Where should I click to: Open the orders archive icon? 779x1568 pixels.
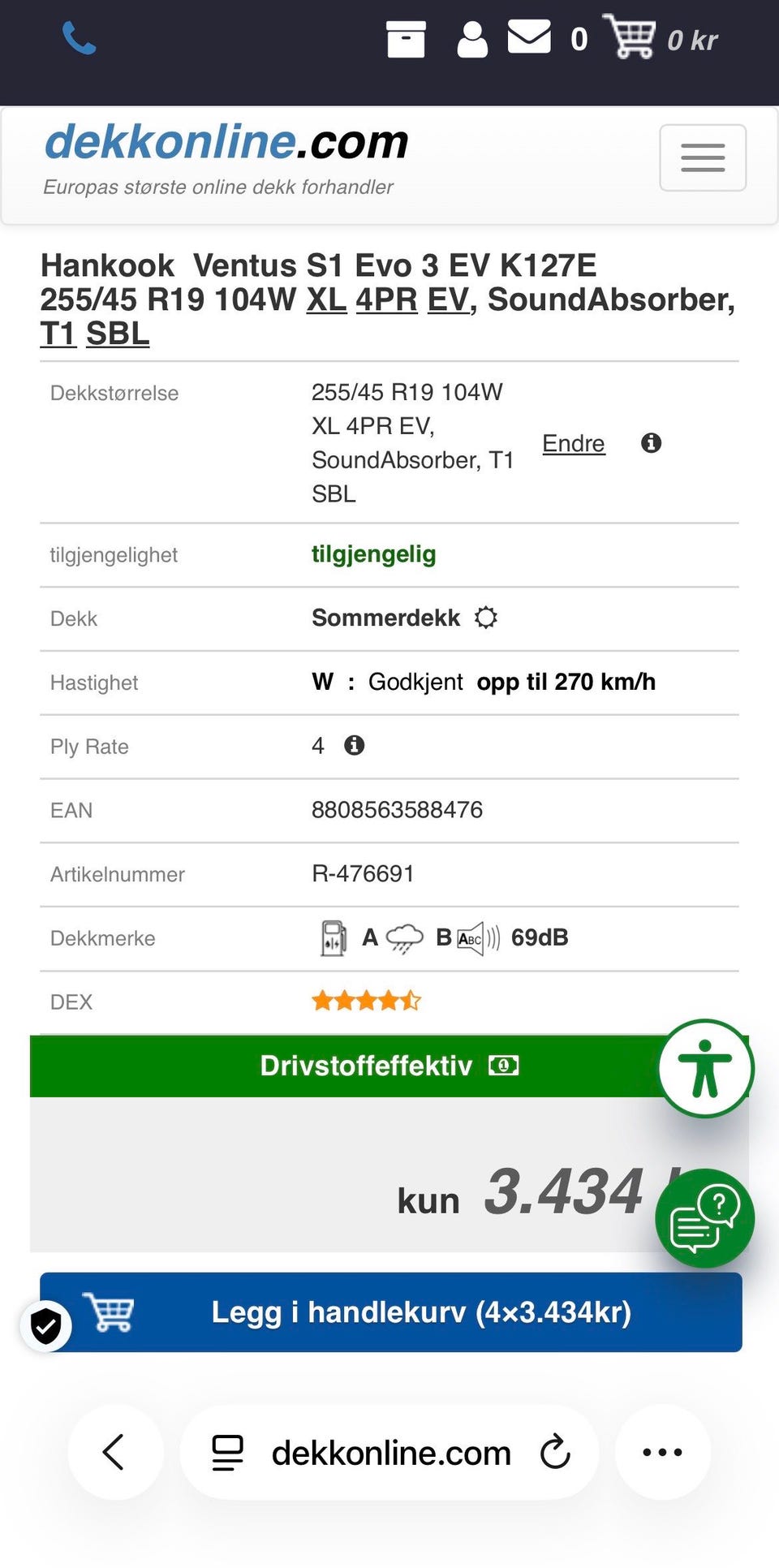pyautogui.click(x=406, y=38)
